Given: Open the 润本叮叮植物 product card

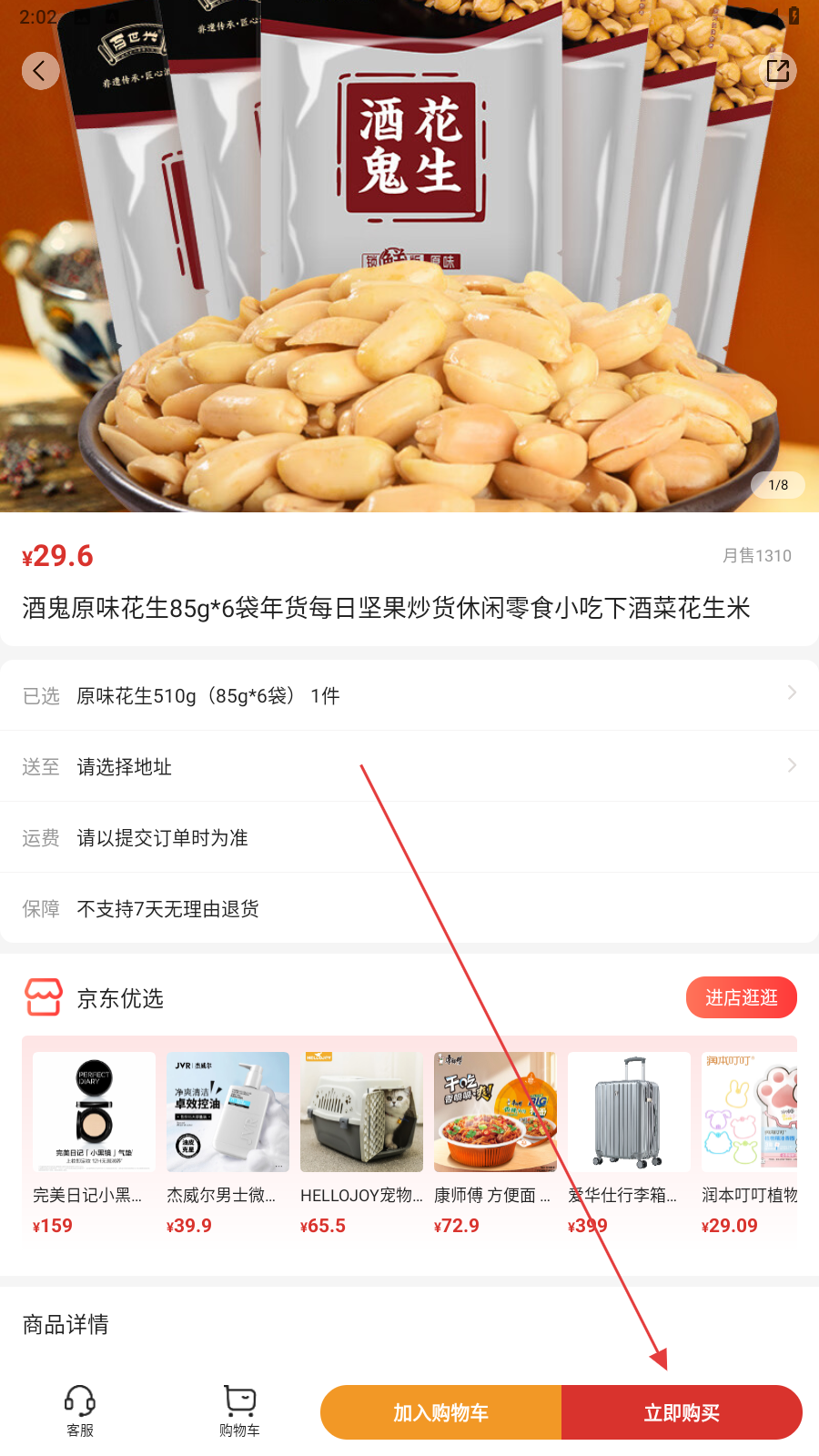Looking at the screenshot, I should click(x=749, y=1142).
